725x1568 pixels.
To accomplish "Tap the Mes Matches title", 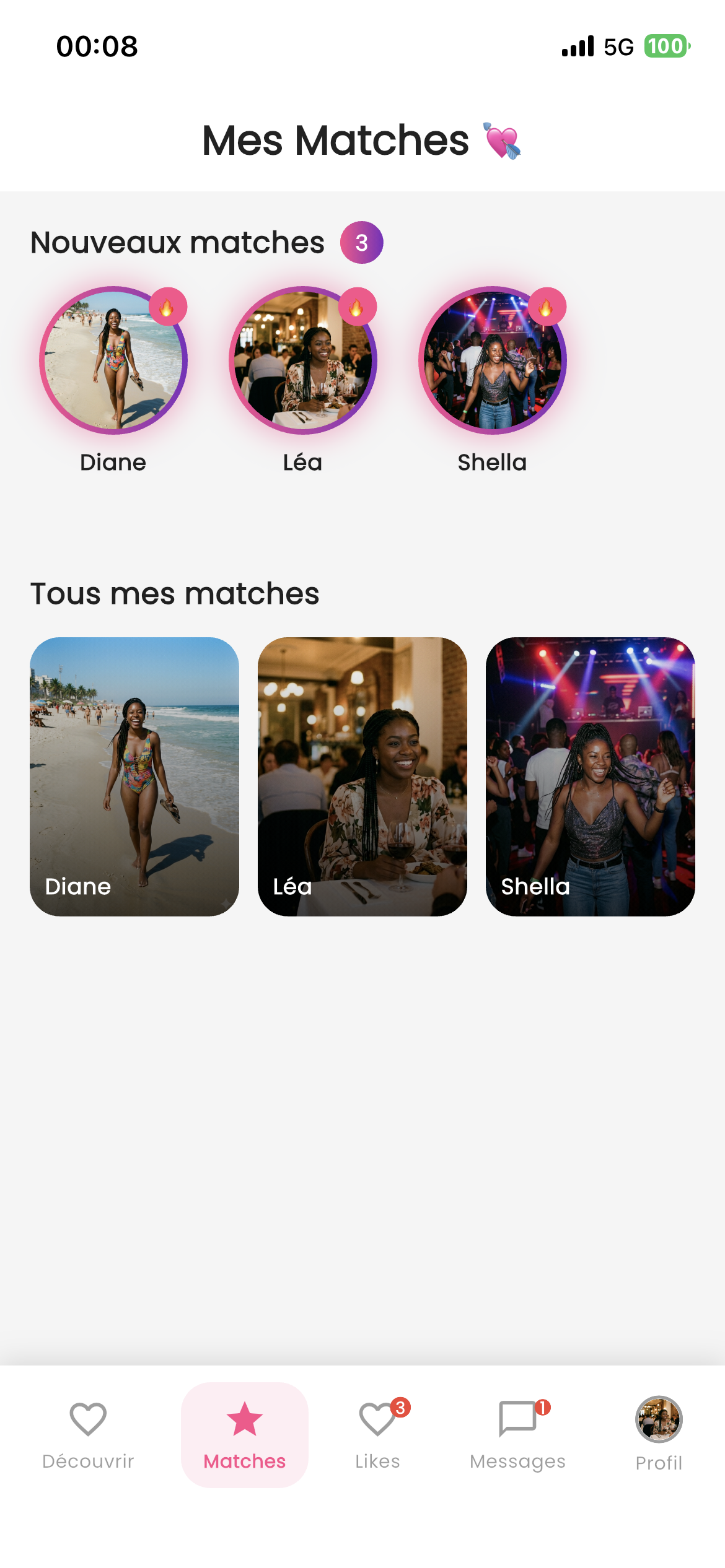I will coord(362,141).
